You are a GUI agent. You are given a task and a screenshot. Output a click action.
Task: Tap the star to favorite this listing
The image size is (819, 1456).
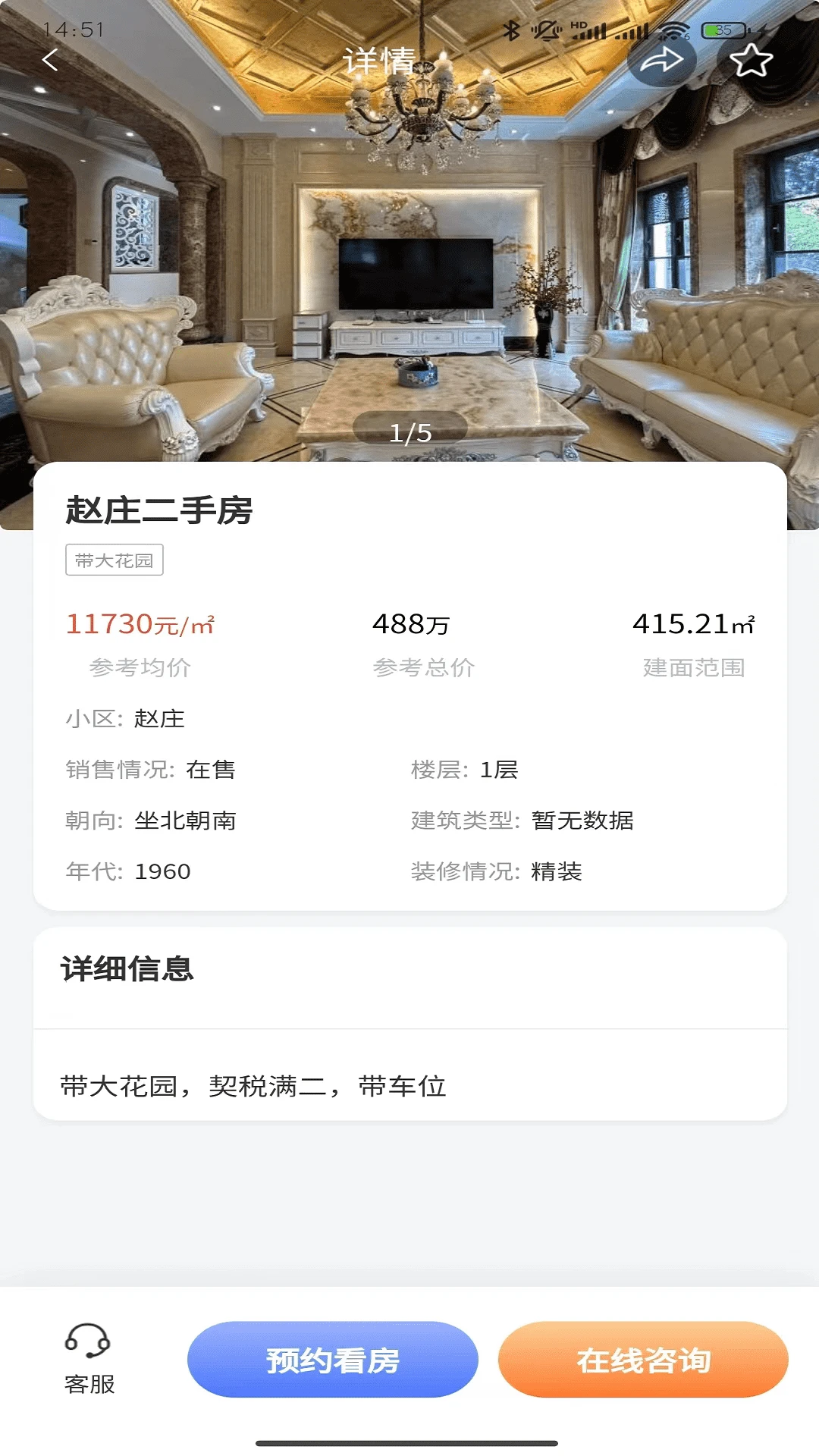(x=752, y=60)
